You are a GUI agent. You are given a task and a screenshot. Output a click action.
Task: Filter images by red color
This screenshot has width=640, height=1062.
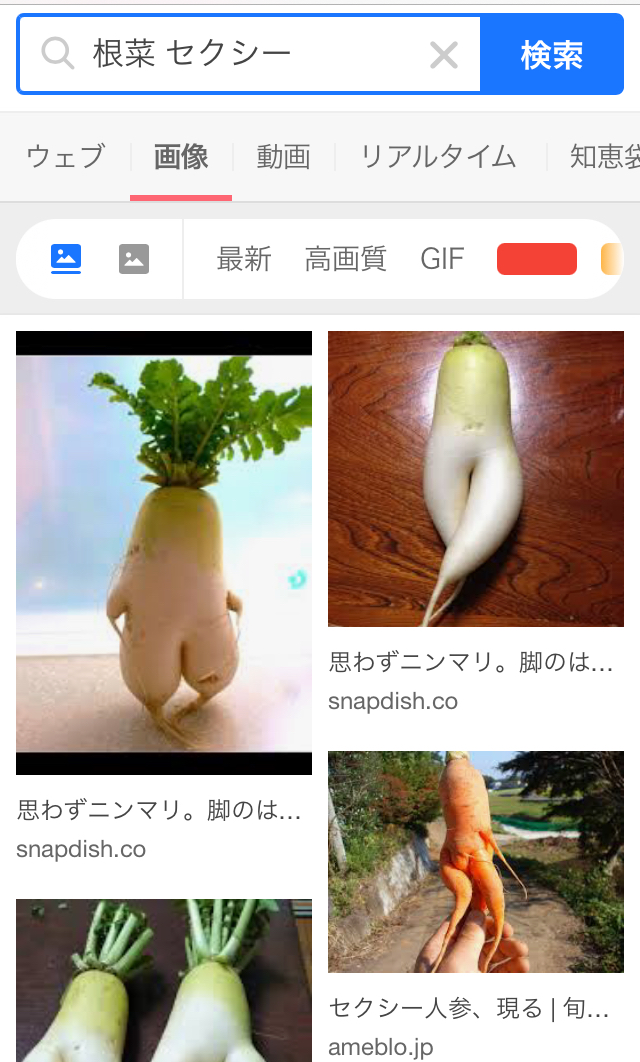(x=537, y=260)
